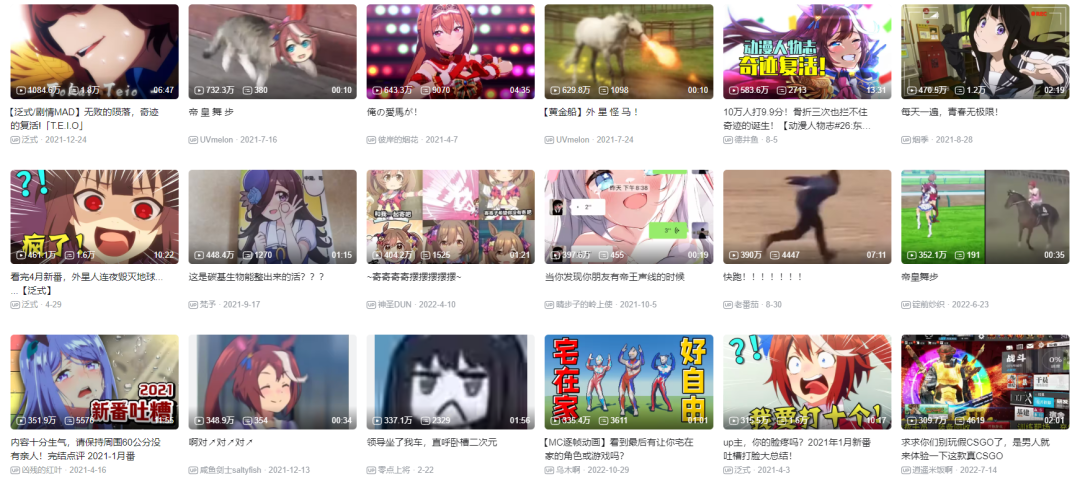Open up主,你的脸疼吗? 2021年1月新番 video
The image size is (1080, 484).
click(x=807, y=381)
